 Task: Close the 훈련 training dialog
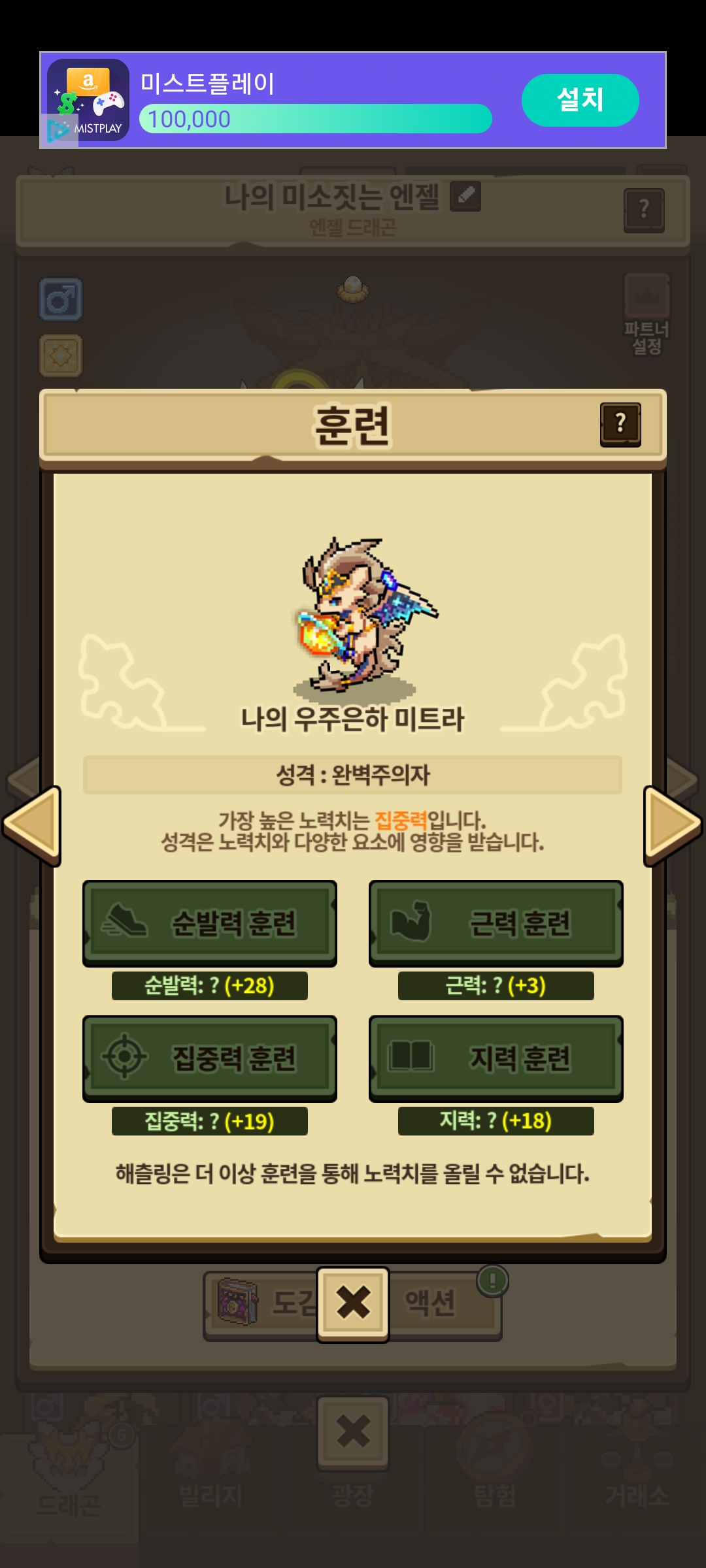point(353,1303)
